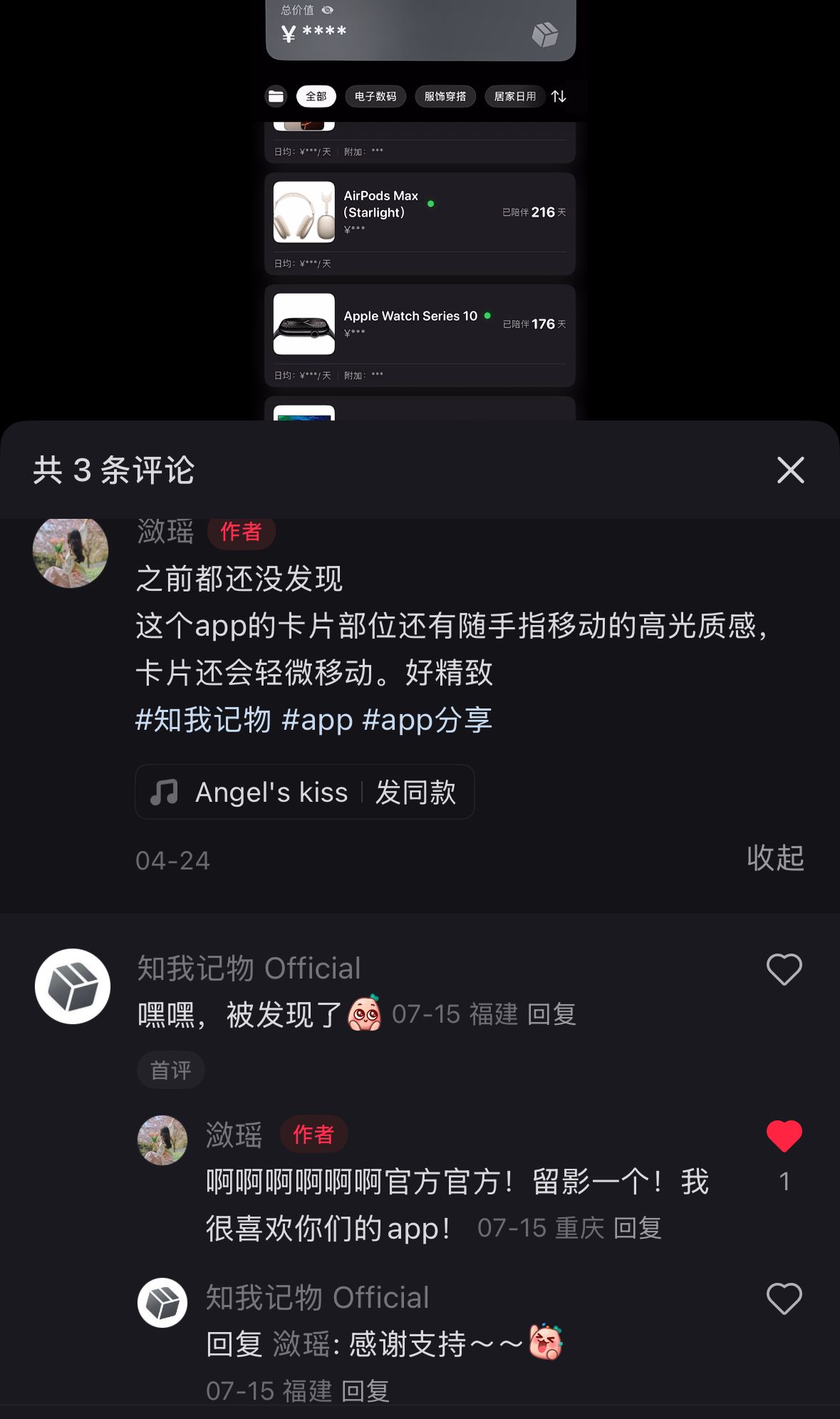Like the 感谢支持 reply

coord(784,1299)
